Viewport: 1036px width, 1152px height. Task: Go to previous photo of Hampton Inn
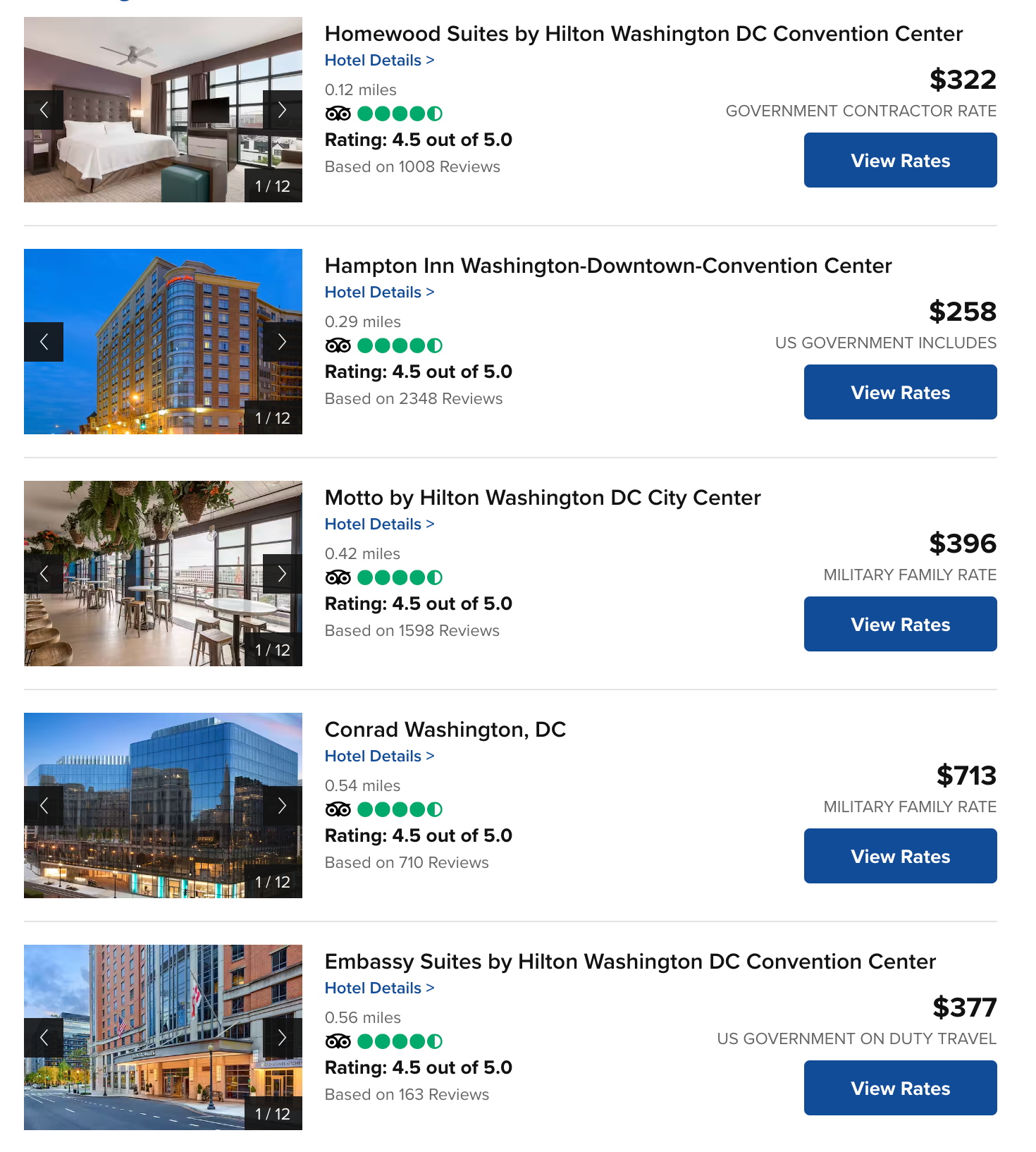coord(44,342)
